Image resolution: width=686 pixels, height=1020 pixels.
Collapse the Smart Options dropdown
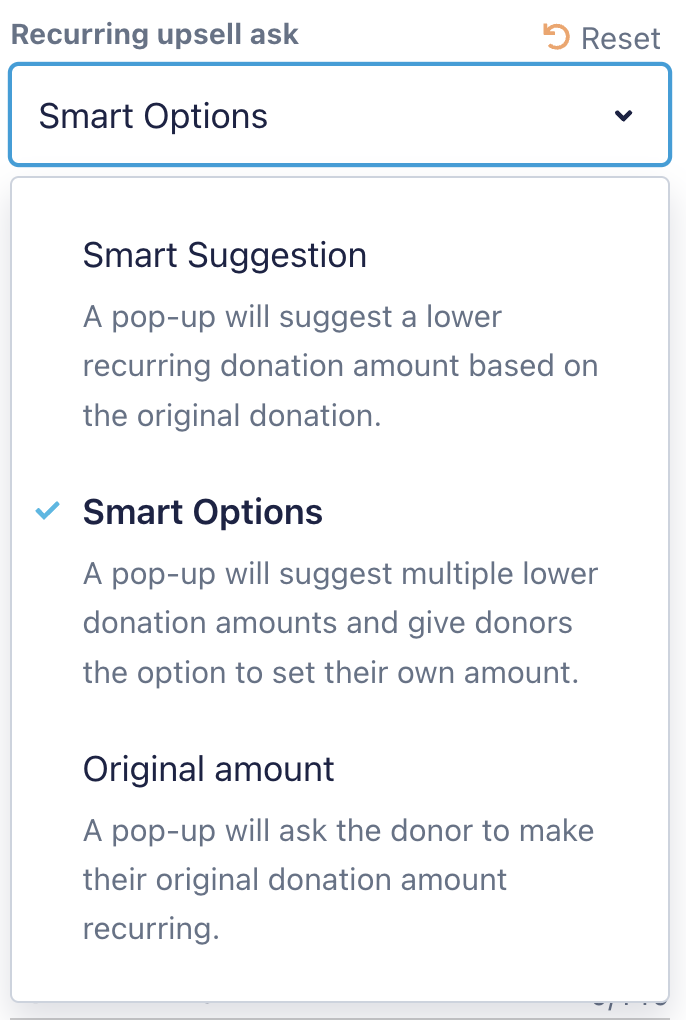(623, 116)
